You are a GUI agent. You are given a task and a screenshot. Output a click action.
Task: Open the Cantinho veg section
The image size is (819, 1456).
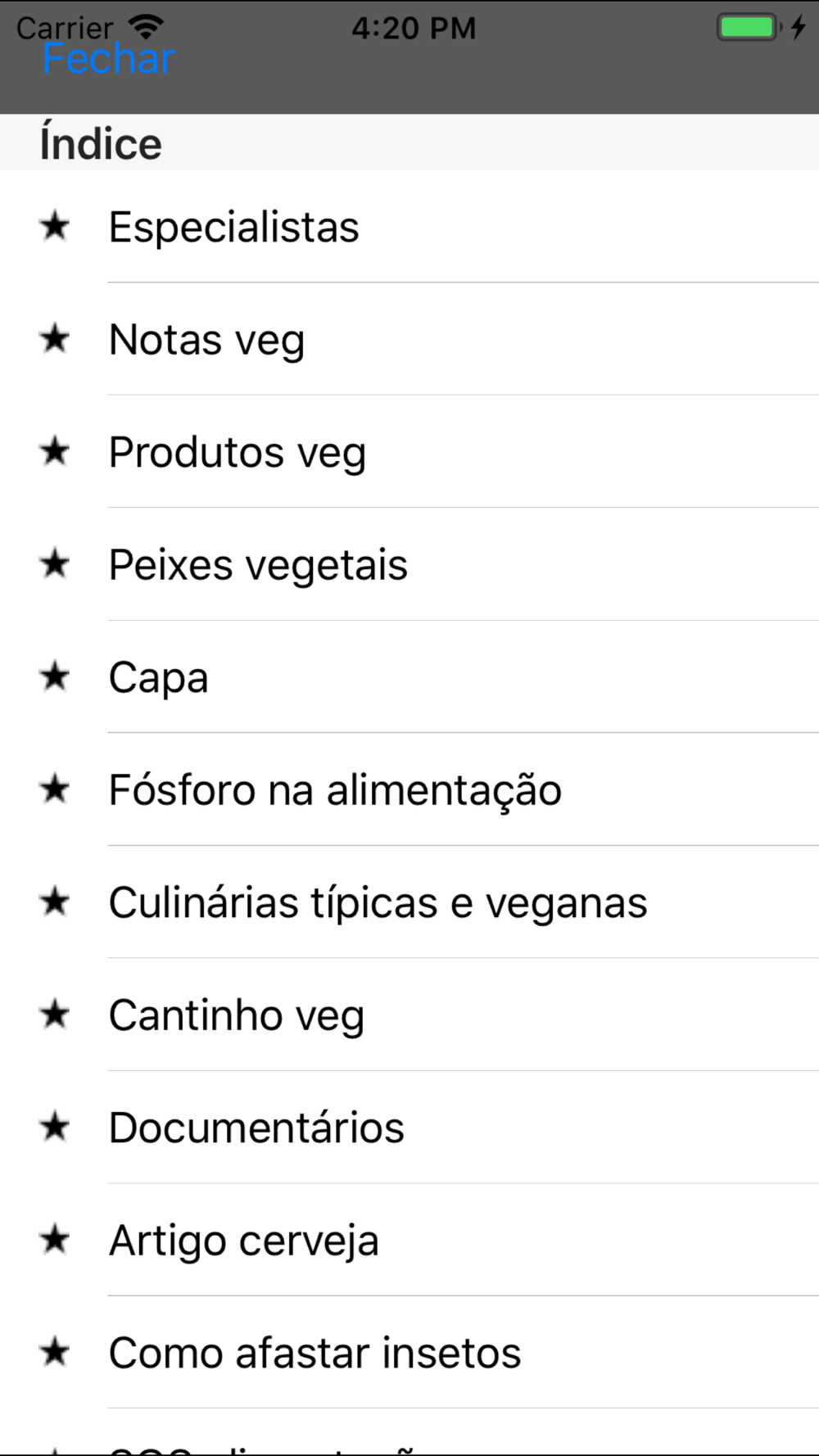[x=409, y=1015]
